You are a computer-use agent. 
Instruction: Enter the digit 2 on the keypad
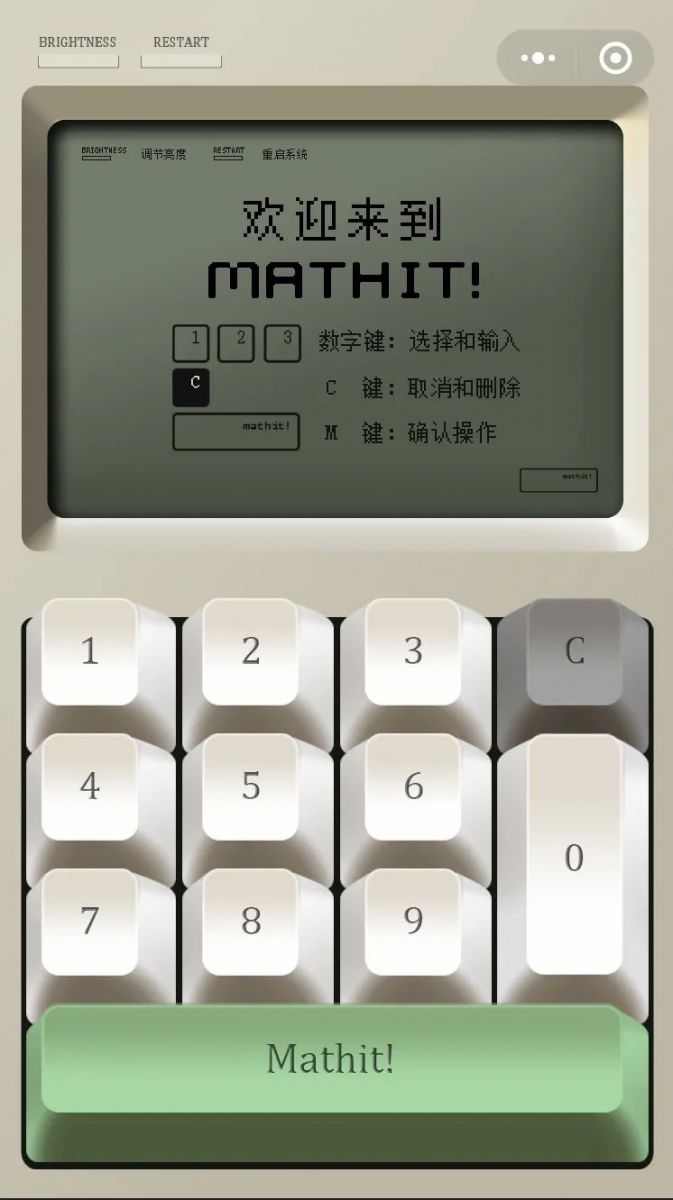click(250, 652)
